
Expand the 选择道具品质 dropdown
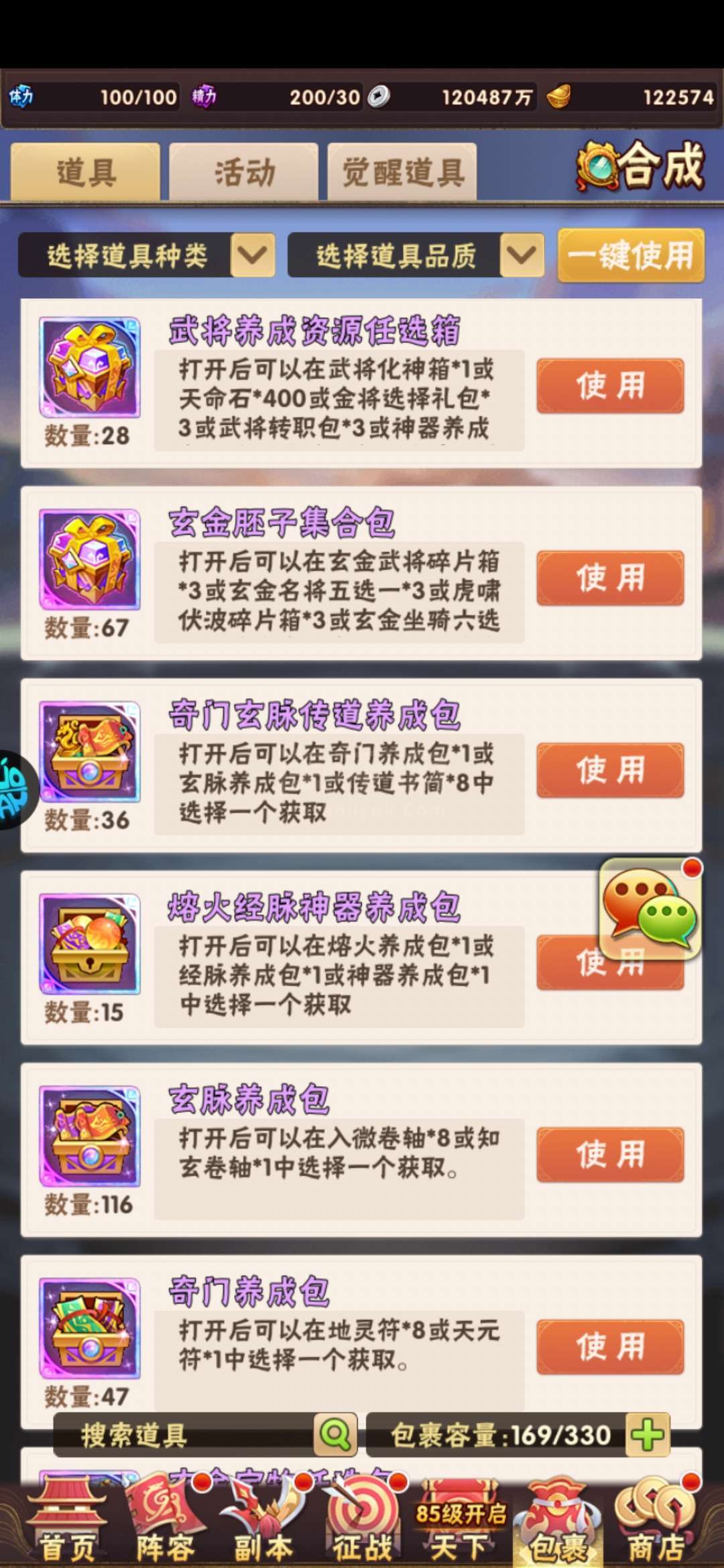[416, 255]
